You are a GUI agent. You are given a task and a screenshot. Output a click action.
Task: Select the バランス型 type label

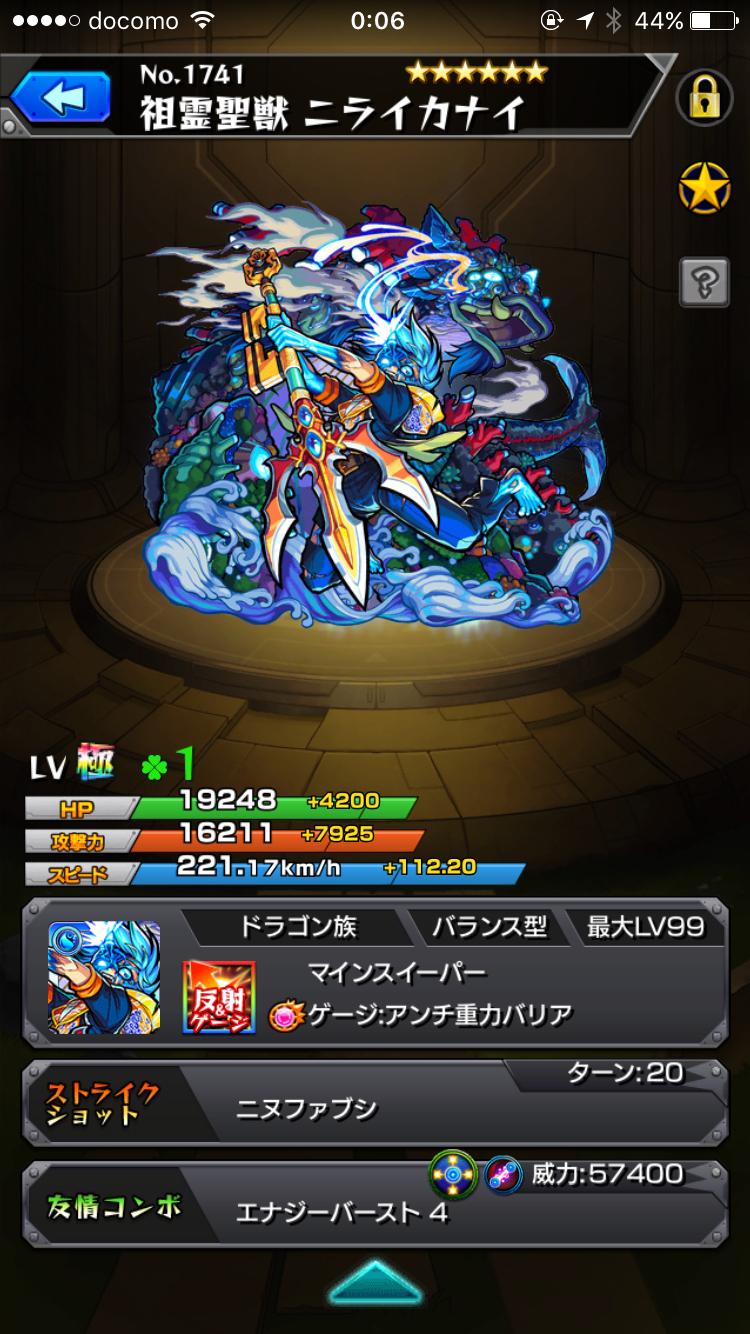[x=493, y=927]
